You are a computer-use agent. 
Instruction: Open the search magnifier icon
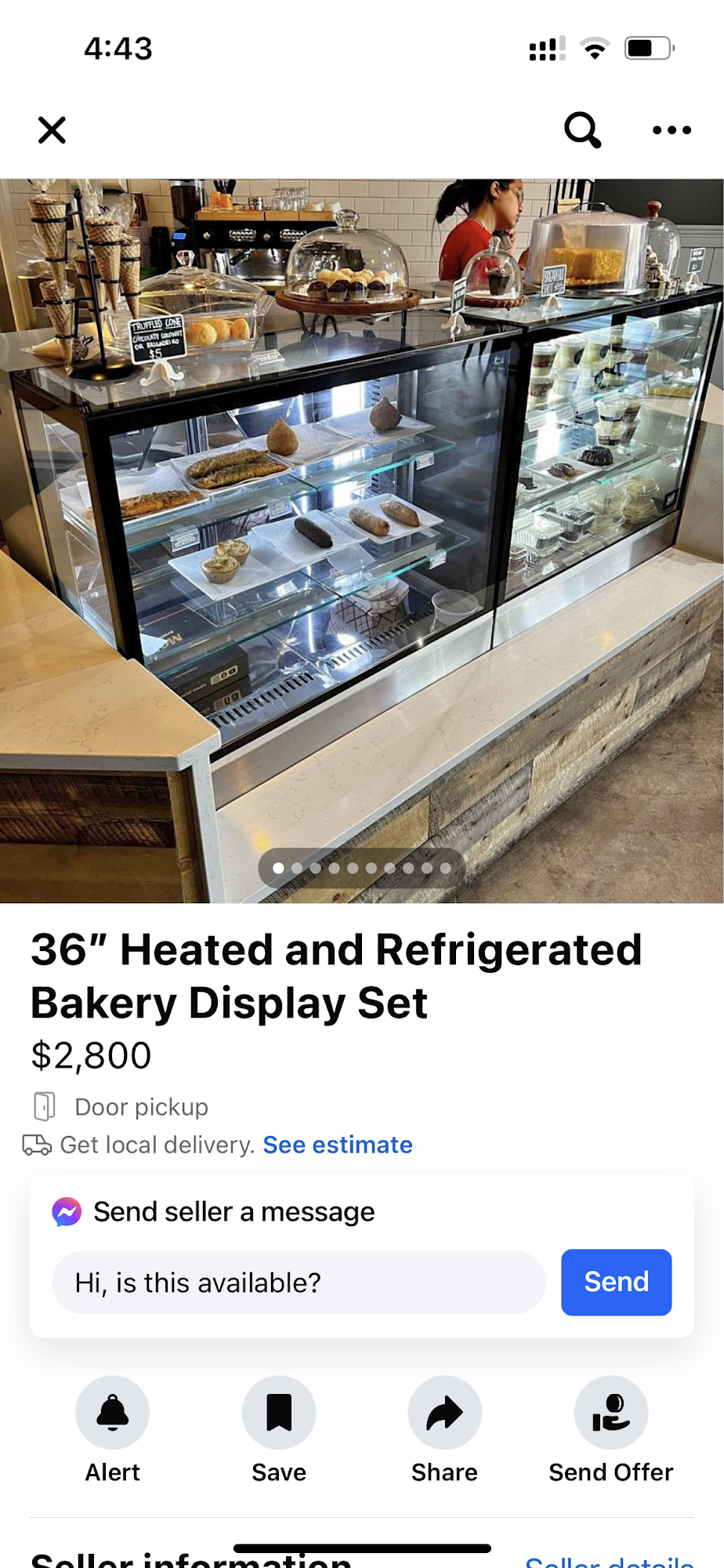click(x=582, y=130)
